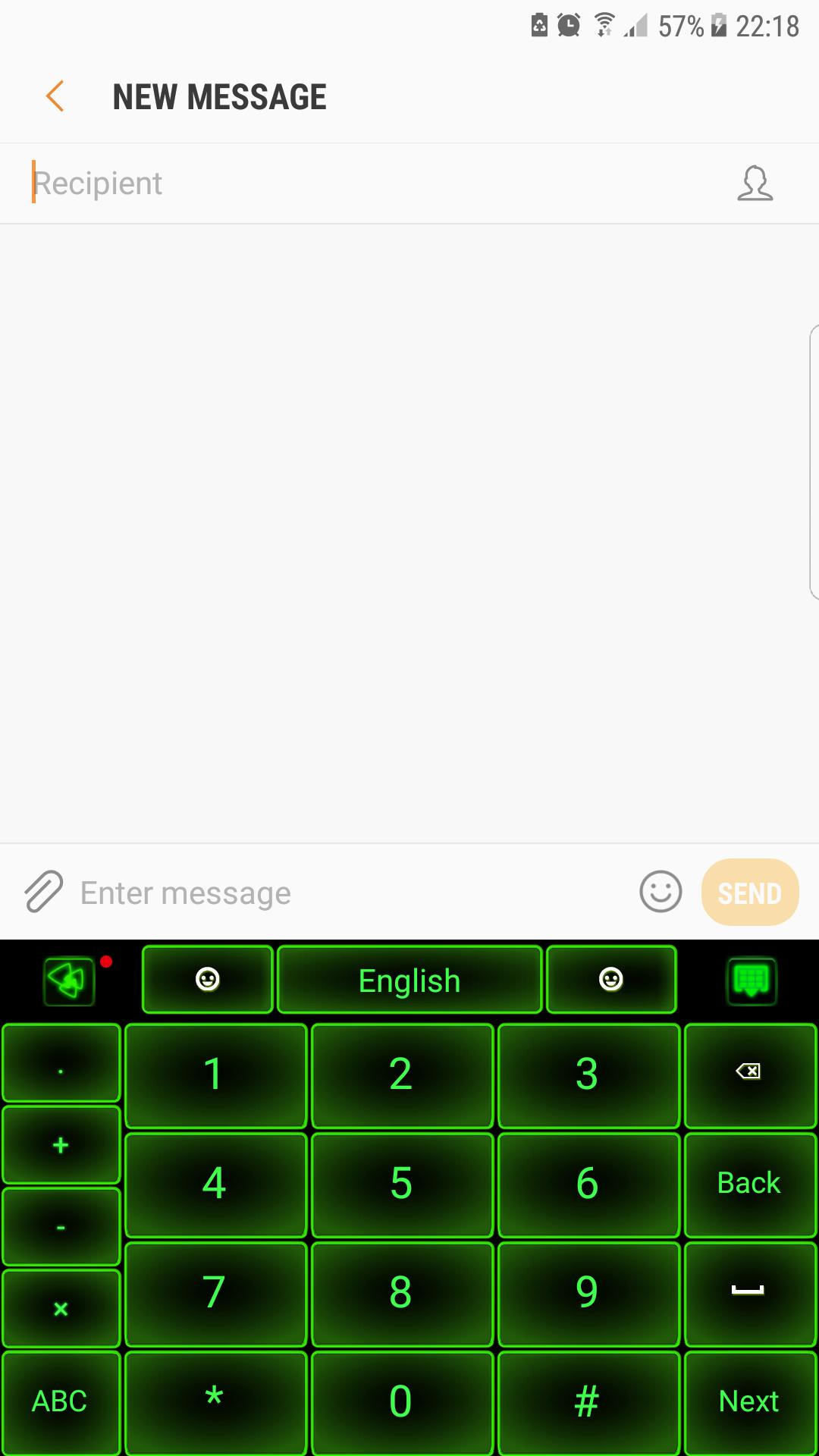Tap the asterisk * key
Viewport: 819px width, 1456px height.
[215, 1401]
